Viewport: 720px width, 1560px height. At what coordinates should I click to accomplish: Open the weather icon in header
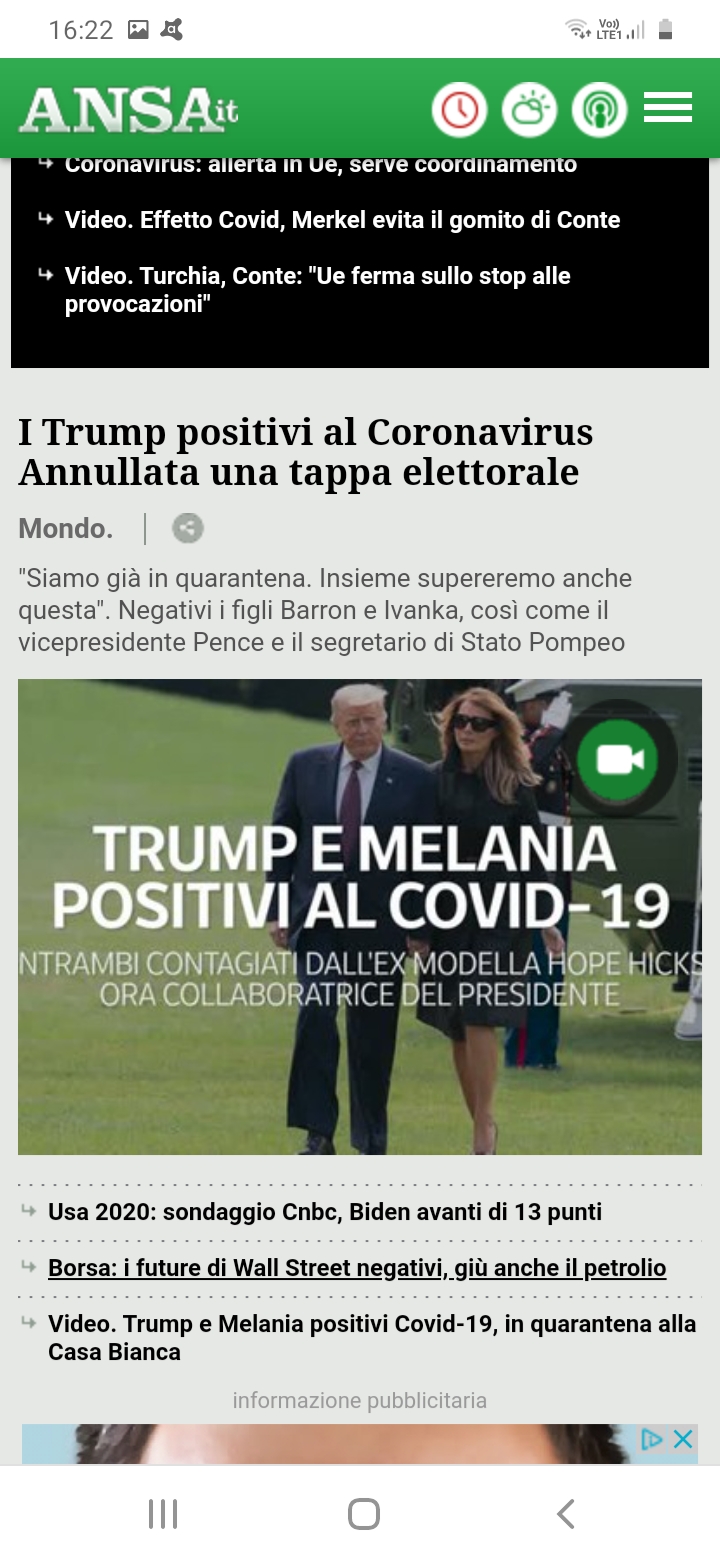coord(529,109)
